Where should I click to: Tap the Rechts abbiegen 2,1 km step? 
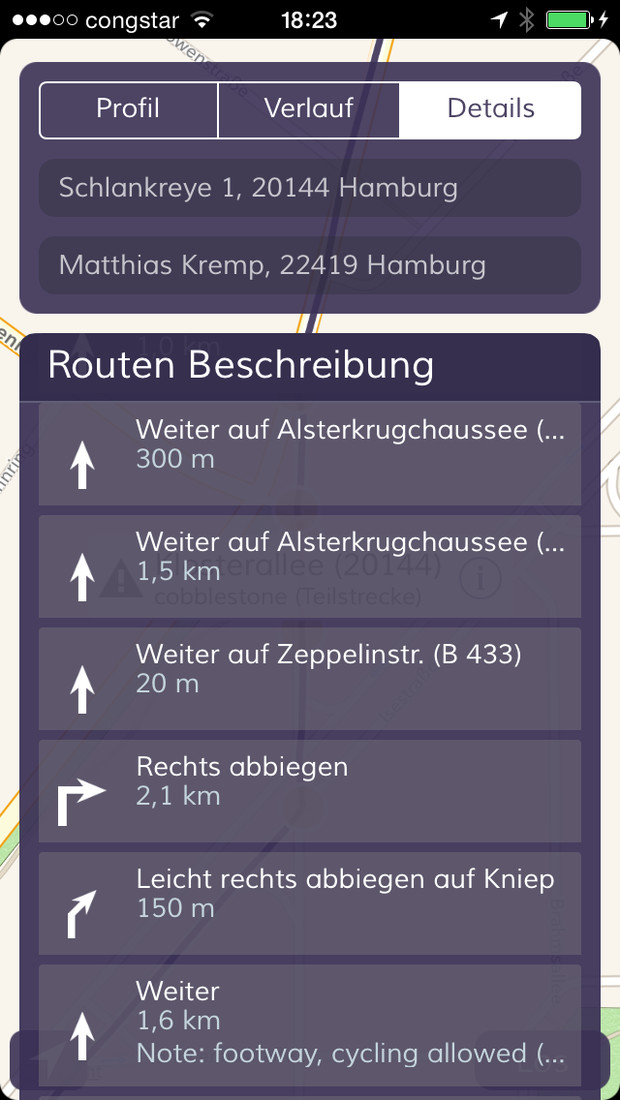[x=309, y=791]
